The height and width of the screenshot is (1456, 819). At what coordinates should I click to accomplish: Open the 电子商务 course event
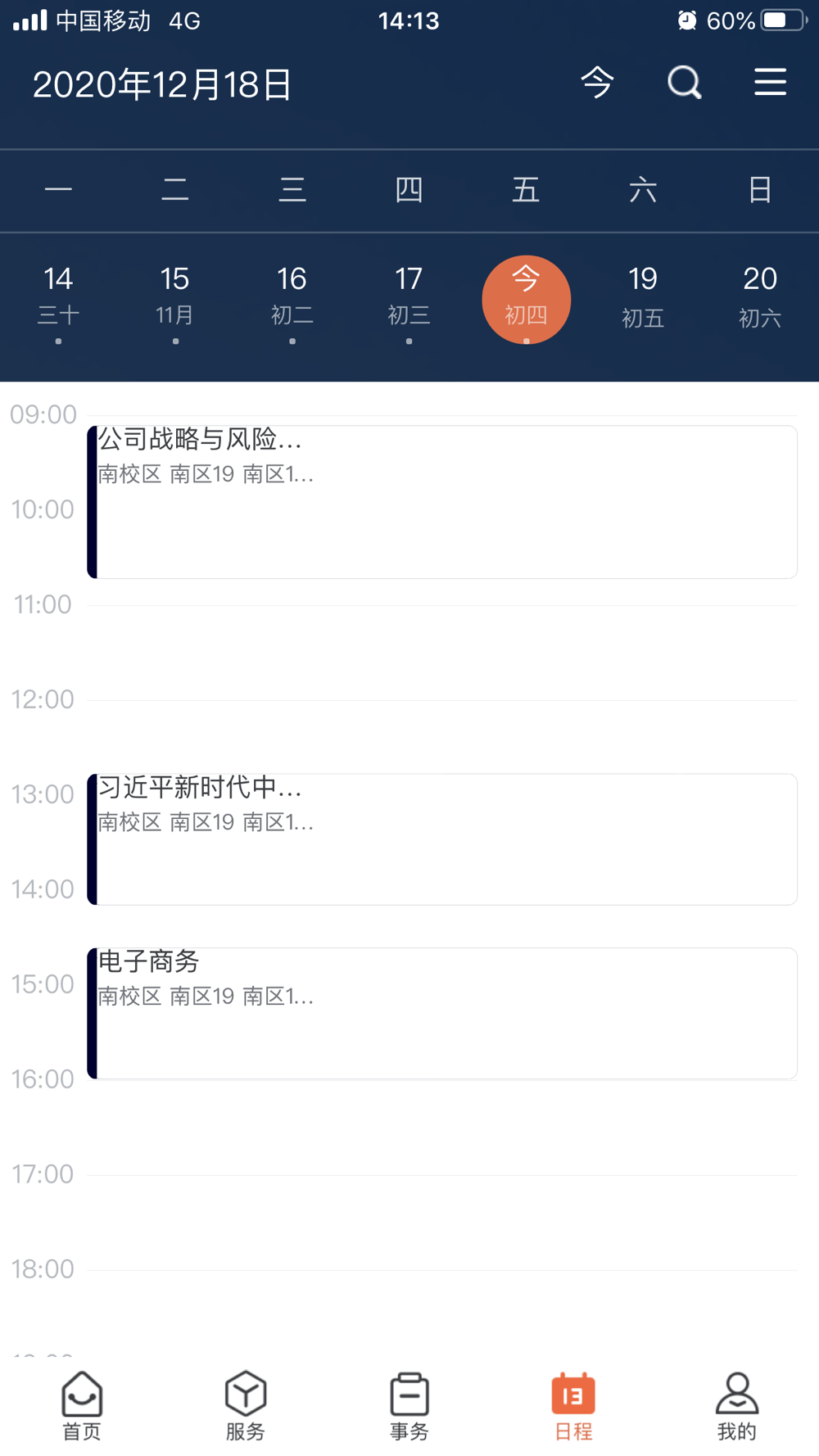(x=442, y=1014)
